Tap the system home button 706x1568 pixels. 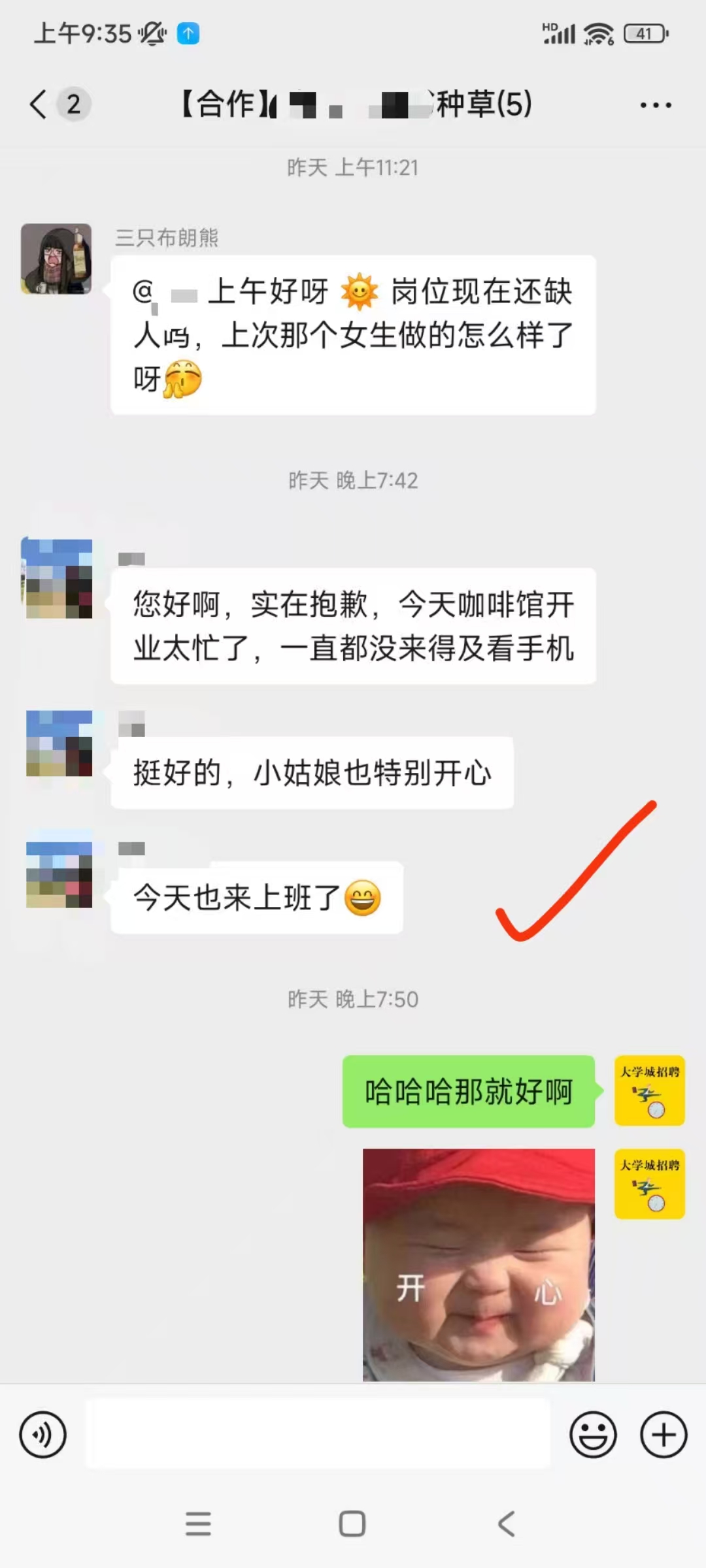click(352, 1524)
